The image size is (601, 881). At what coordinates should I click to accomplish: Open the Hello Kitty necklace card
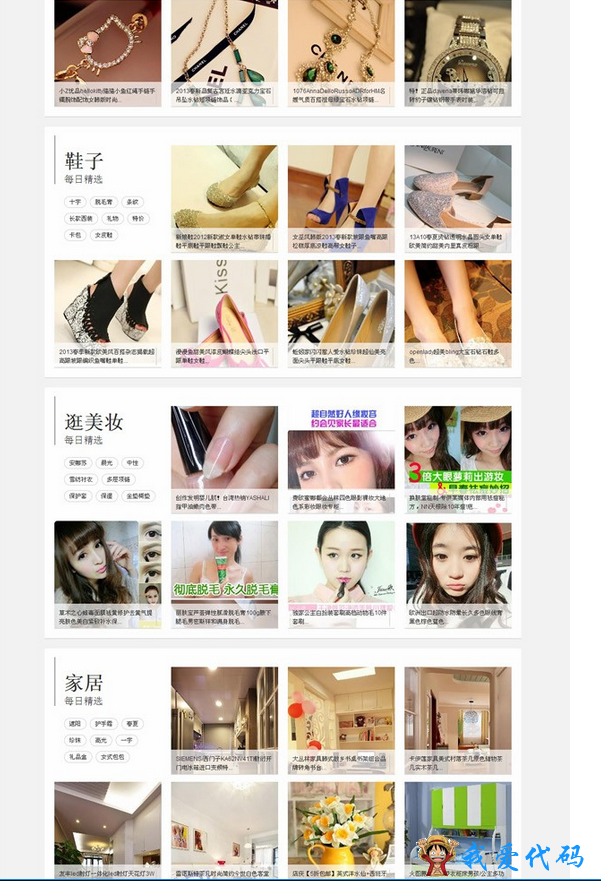107,47
